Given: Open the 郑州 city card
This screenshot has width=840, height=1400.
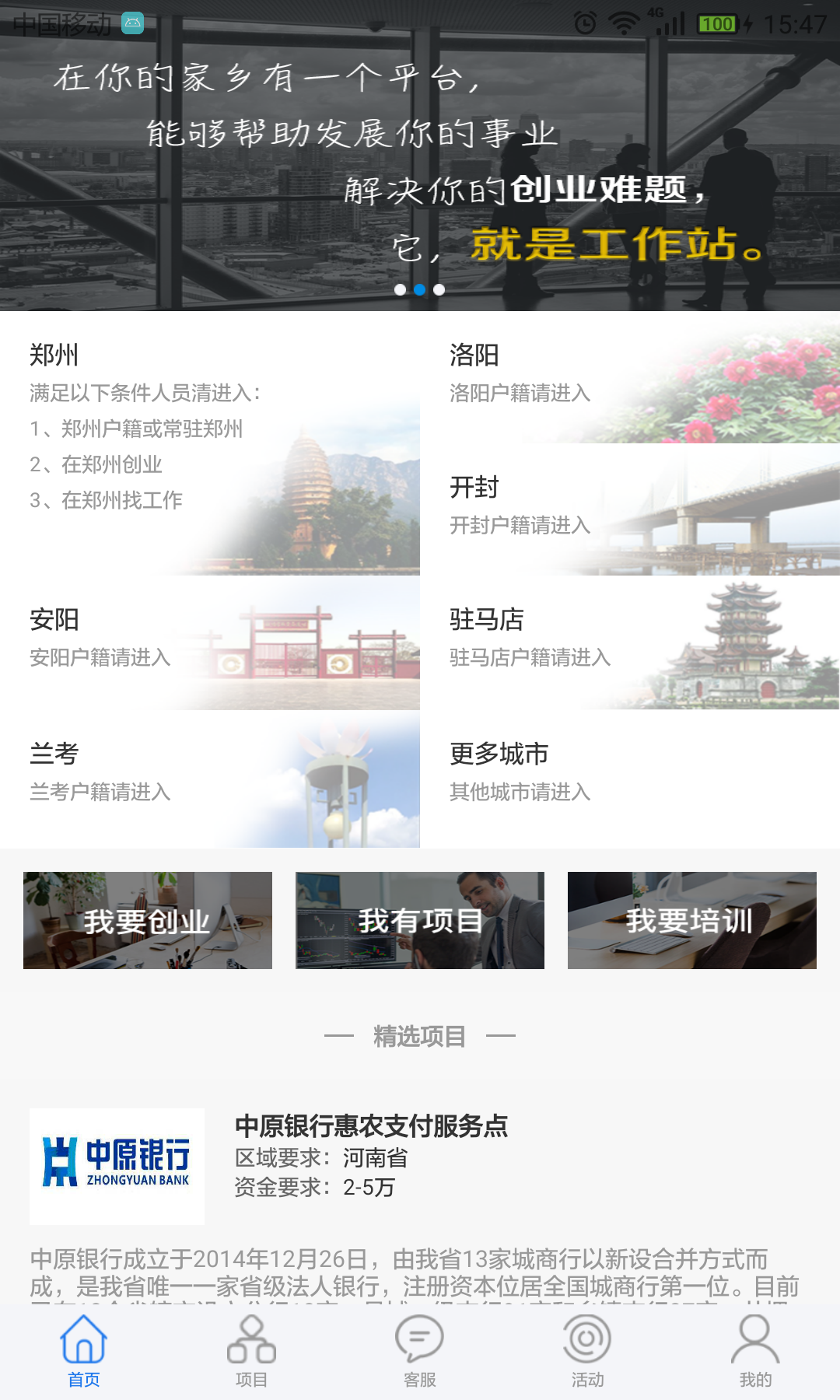Looking at the screenshot, I should pos(210,443).
